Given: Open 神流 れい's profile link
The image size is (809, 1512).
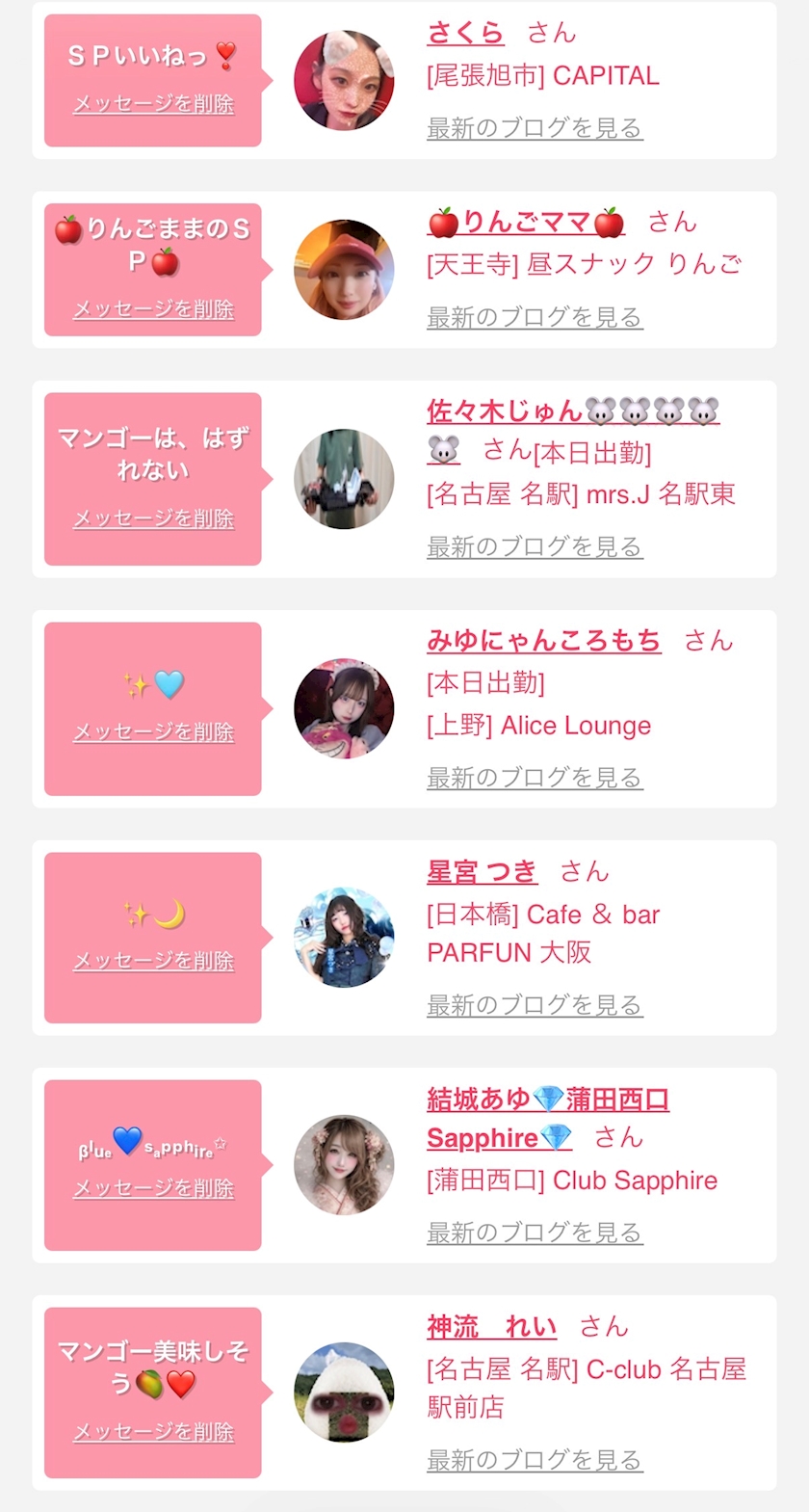Looking at the screenshot, I should (x=491, y=1327).
